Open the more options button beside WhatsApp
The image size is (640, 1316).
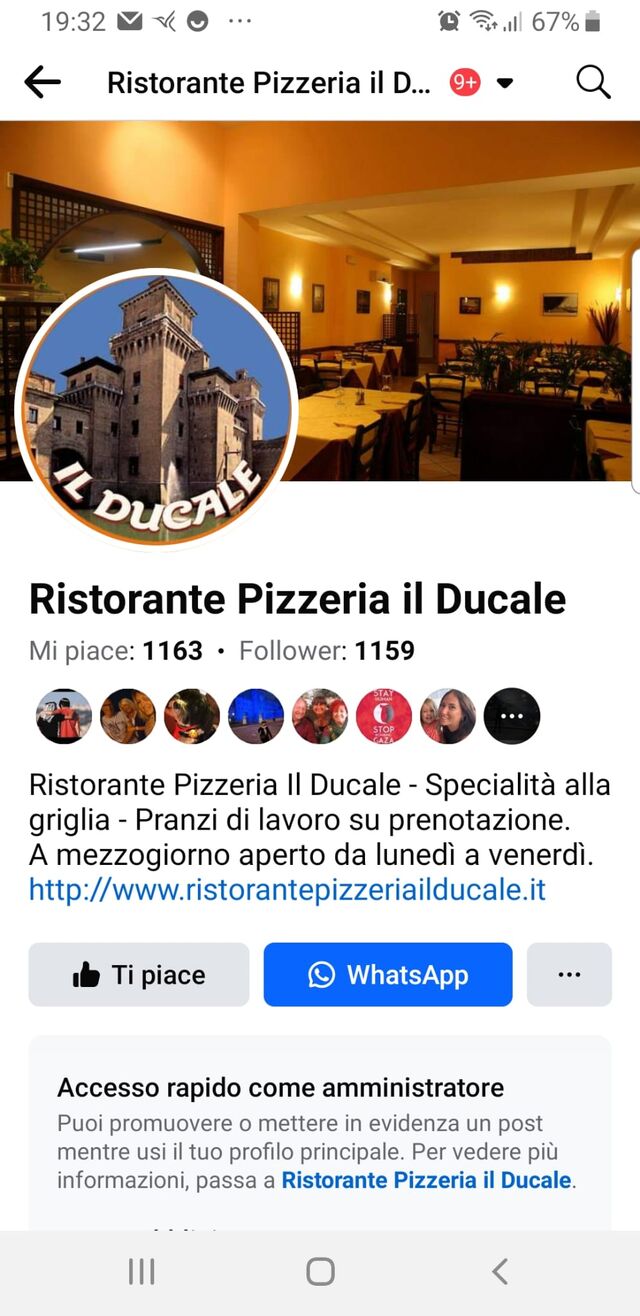point(569,975)
